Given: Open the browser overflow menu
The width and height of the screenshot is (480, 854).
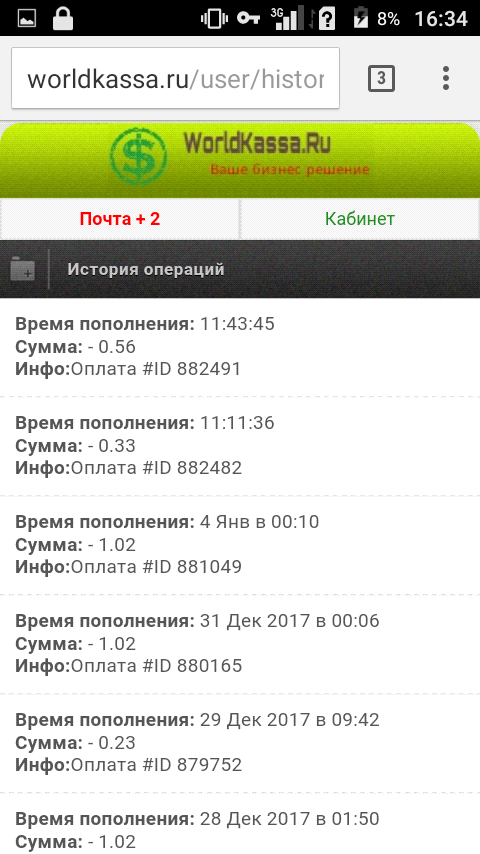Looking at the screenshot, I should point(446,78).
